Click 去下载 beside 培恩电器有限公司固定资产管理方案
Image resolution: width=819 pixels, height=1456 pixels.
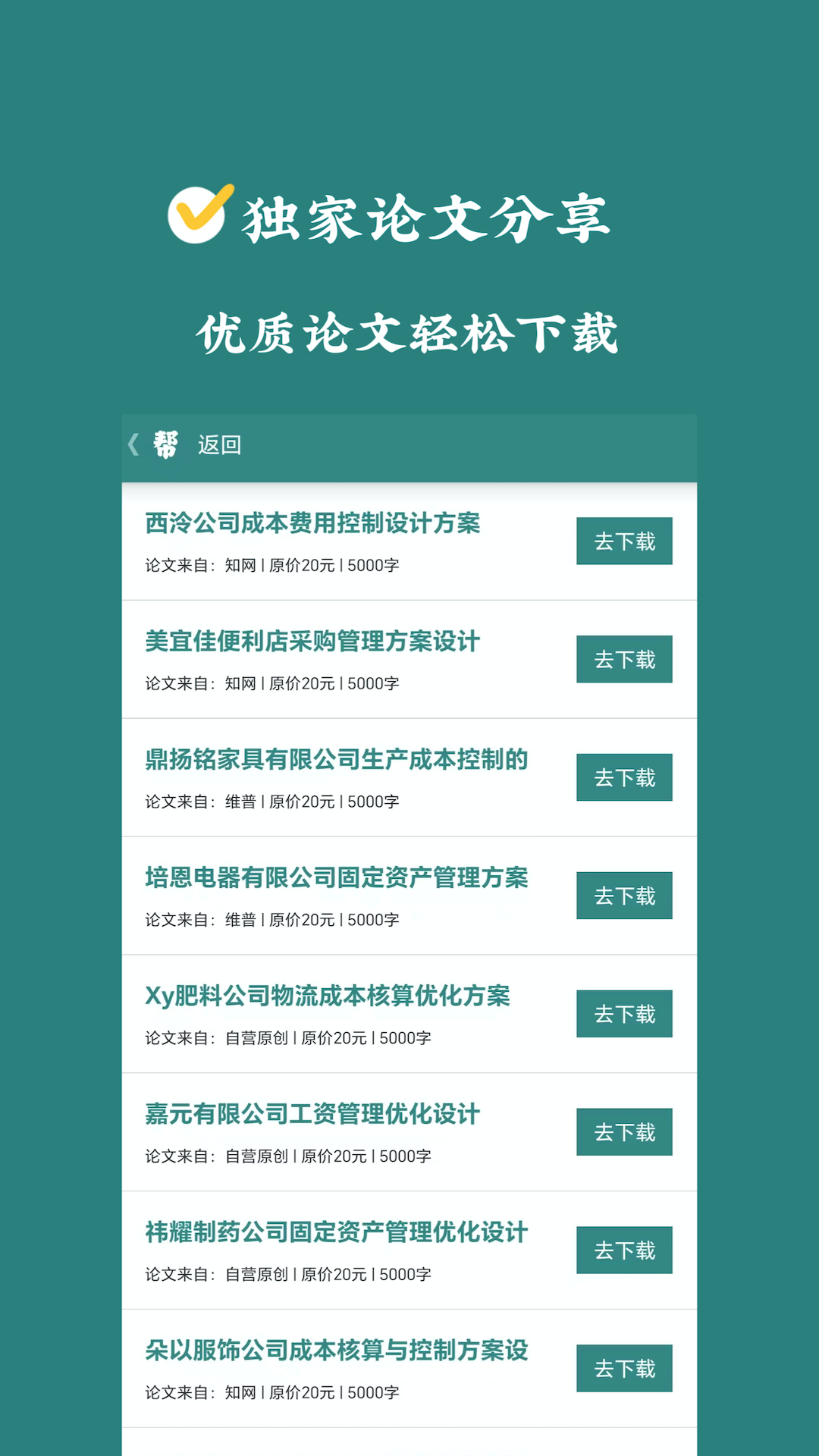click(x=624, y=896)
